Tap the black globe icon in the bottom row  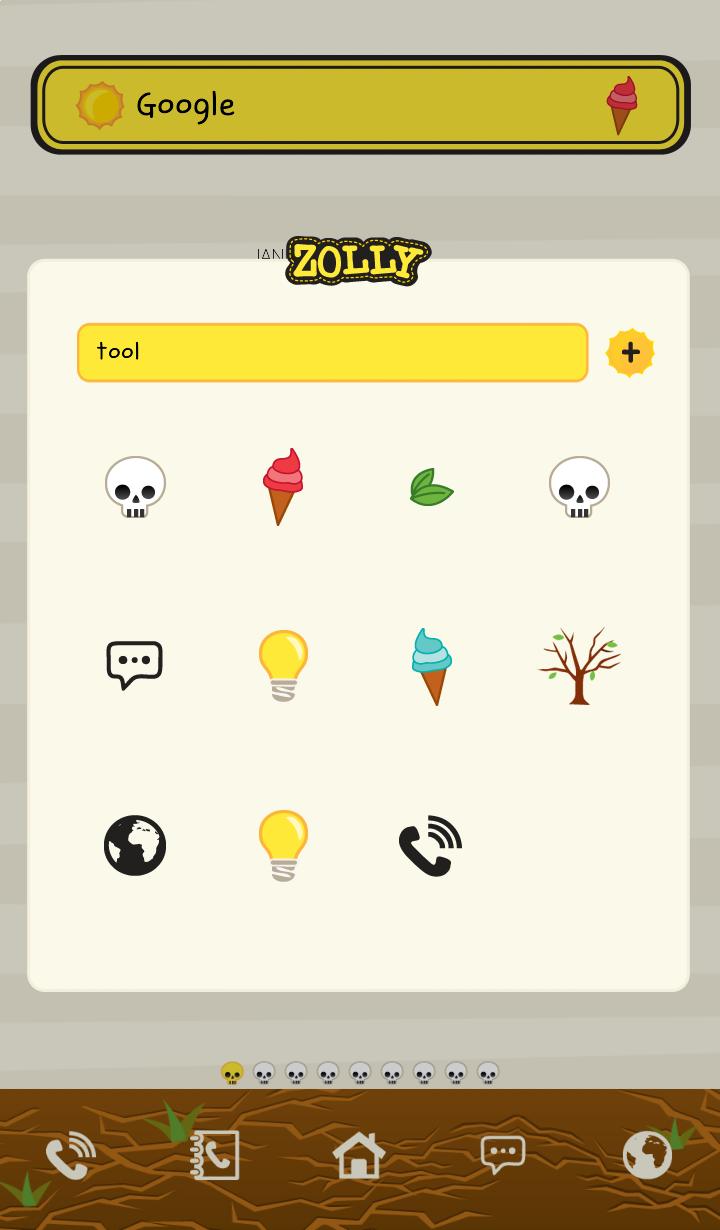pyautogui.click(x=135, y=845)
